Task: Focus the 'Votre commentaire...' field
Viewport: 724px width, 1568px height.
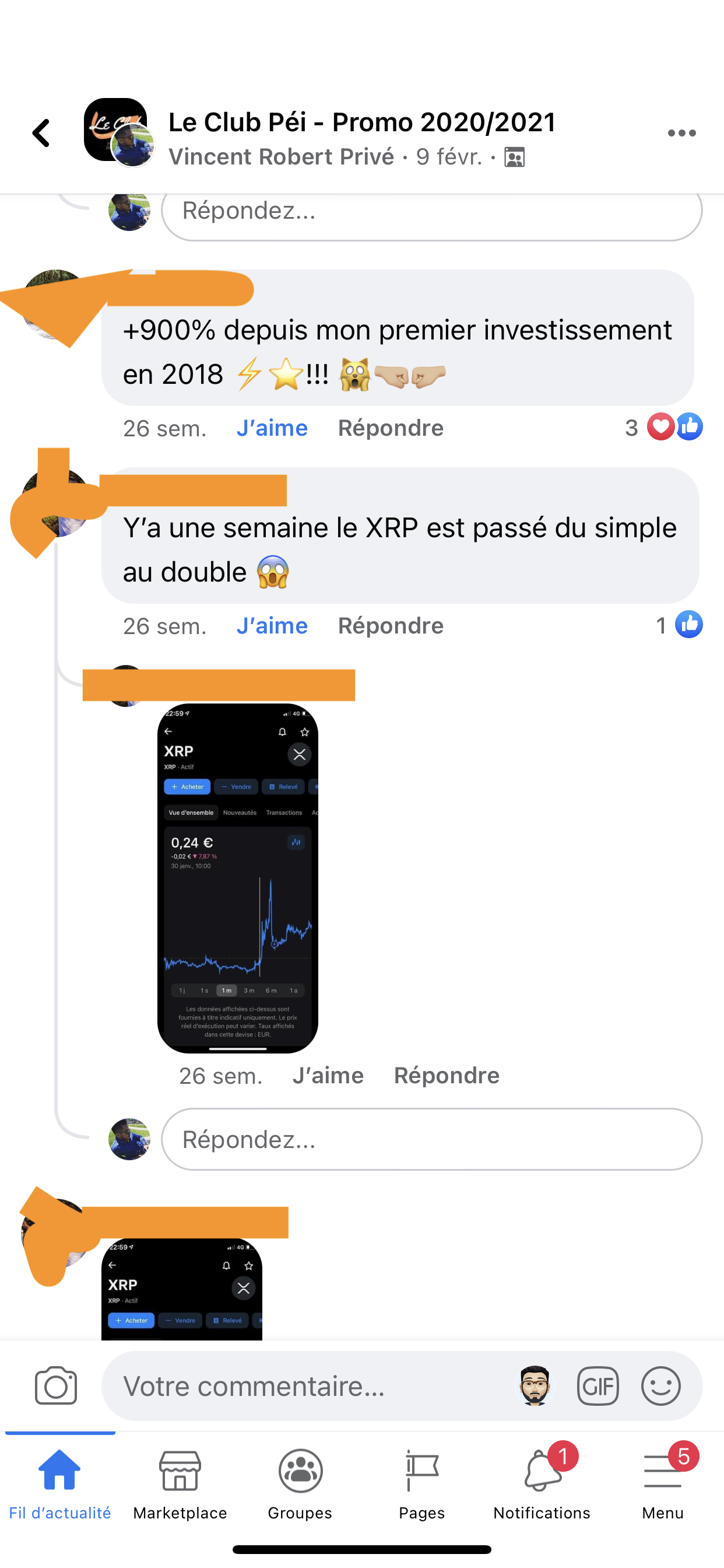Action: [304, 1386]
